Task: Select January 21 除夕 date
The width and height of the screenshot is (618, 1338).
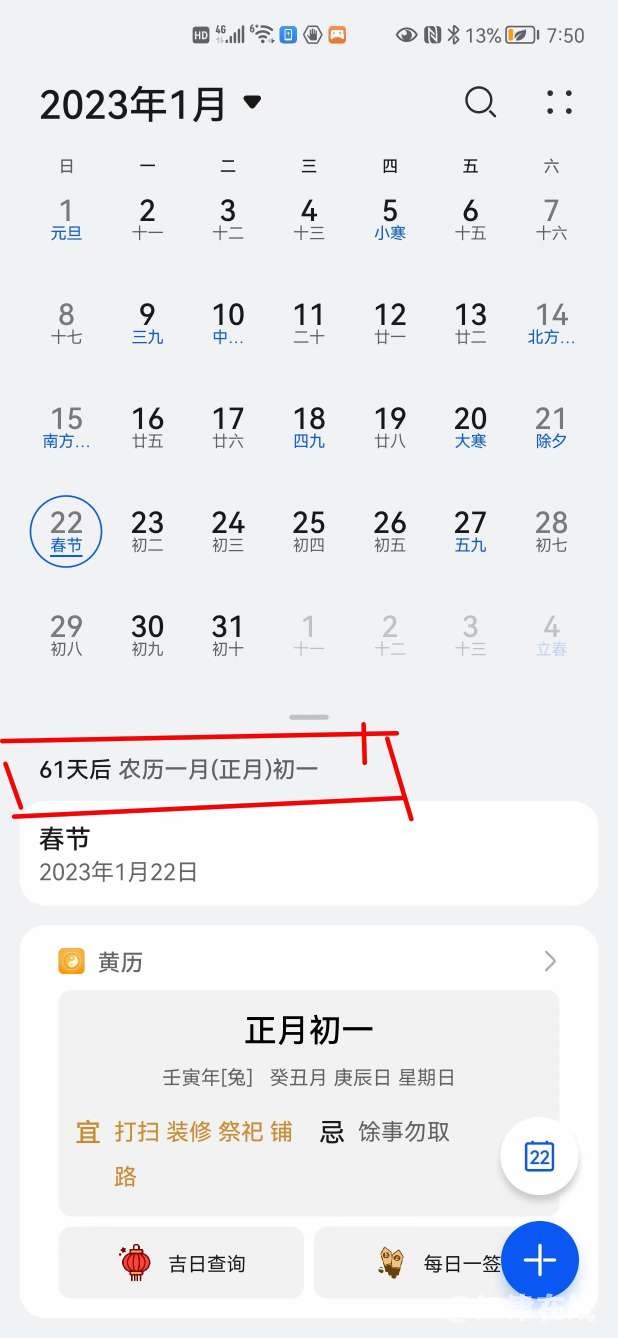Action: 551,427
